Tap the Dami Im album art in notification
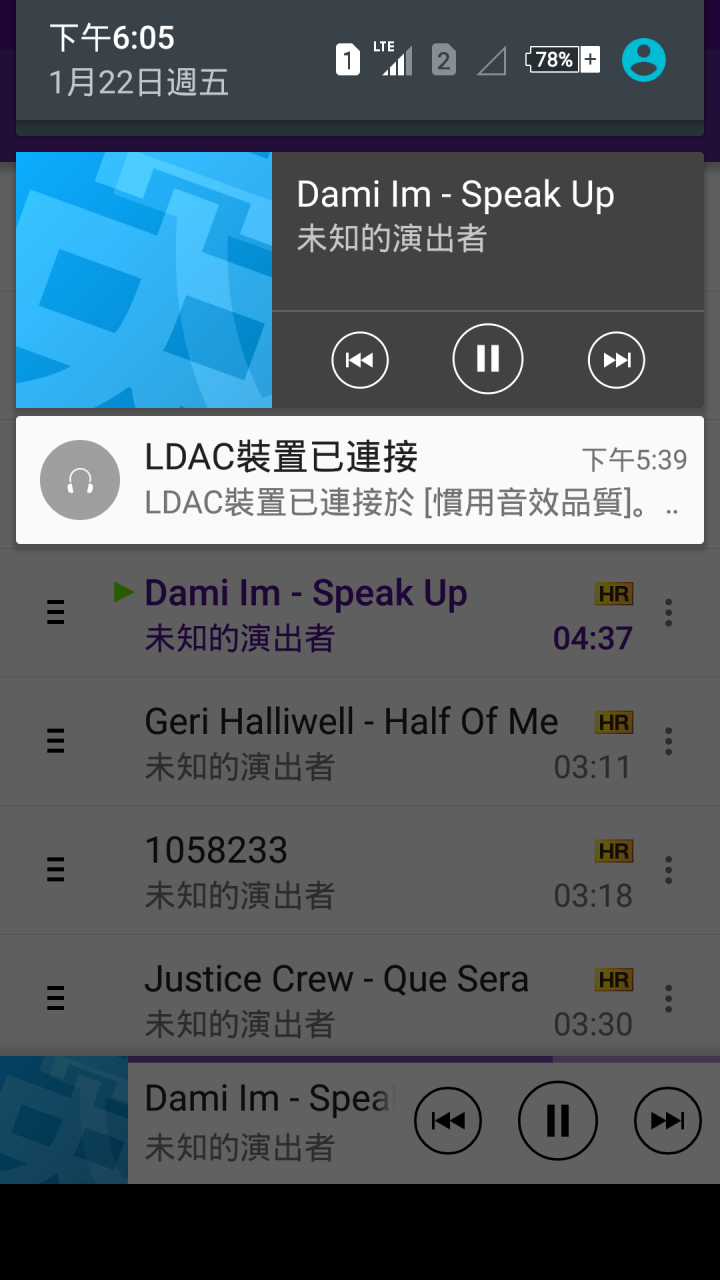 click(x=144, y=280)
